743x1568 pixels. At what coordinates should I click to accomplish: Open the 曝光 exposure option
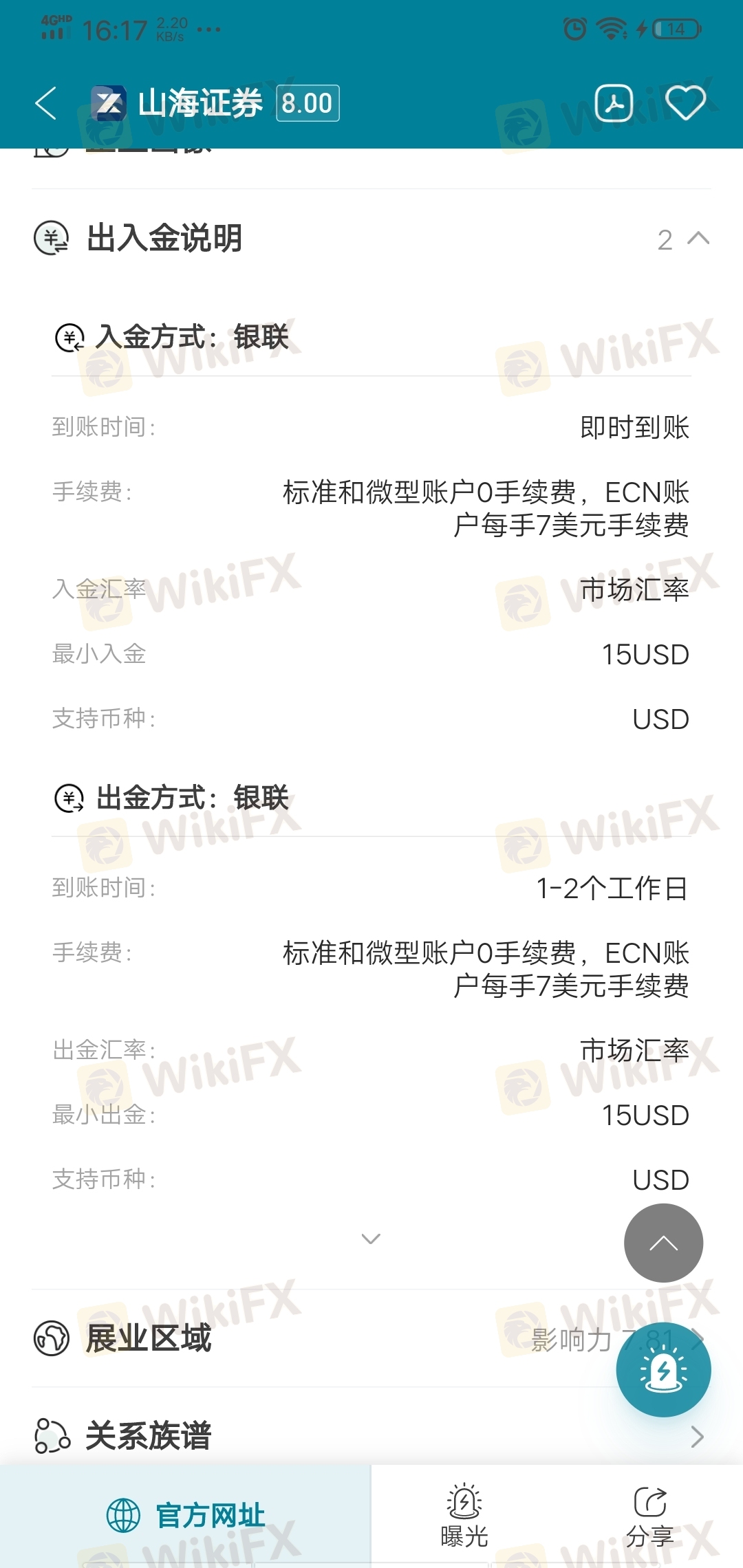pyautogui.click(x=464, y=1516)
